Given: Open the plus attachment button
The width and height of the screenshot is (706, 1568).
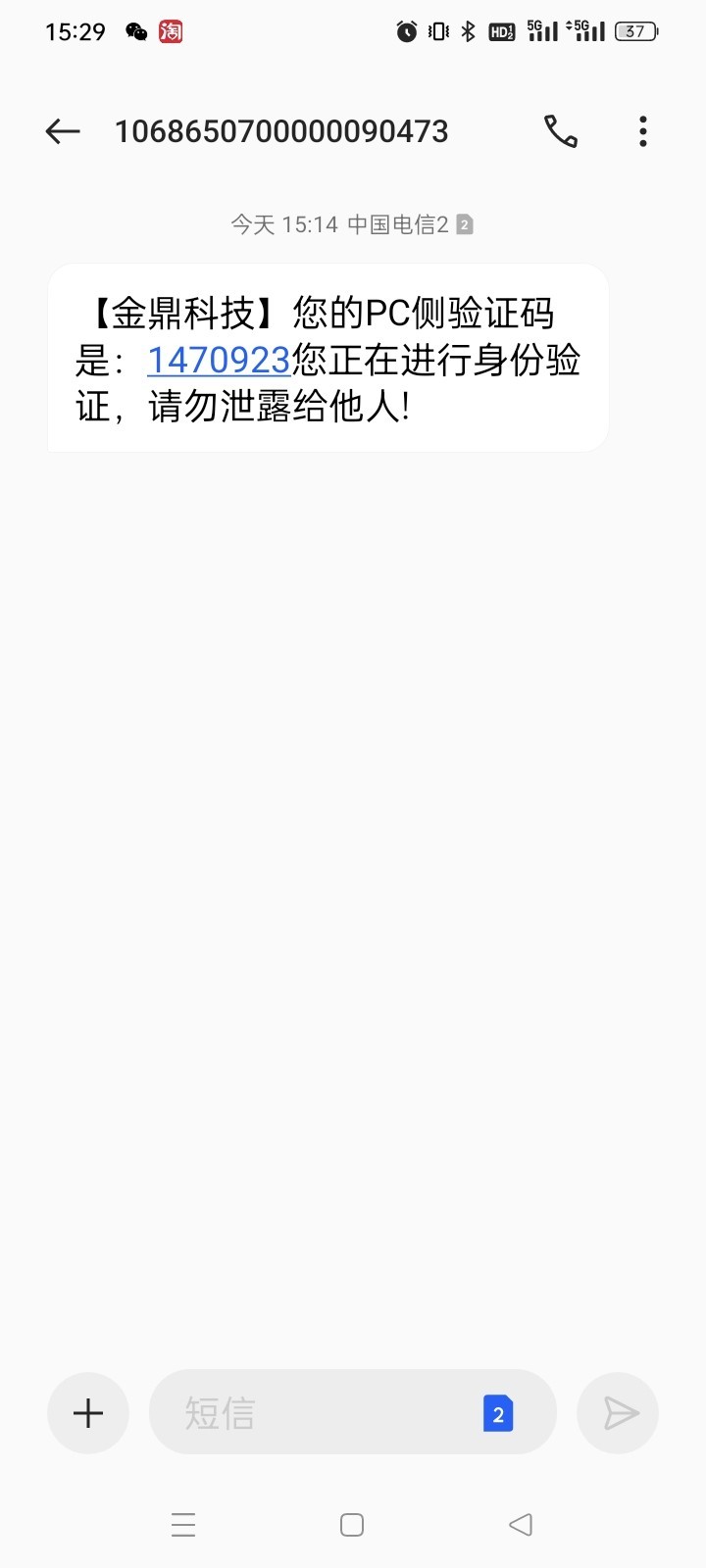Looking at the screenshot, I should (88, 1413).
